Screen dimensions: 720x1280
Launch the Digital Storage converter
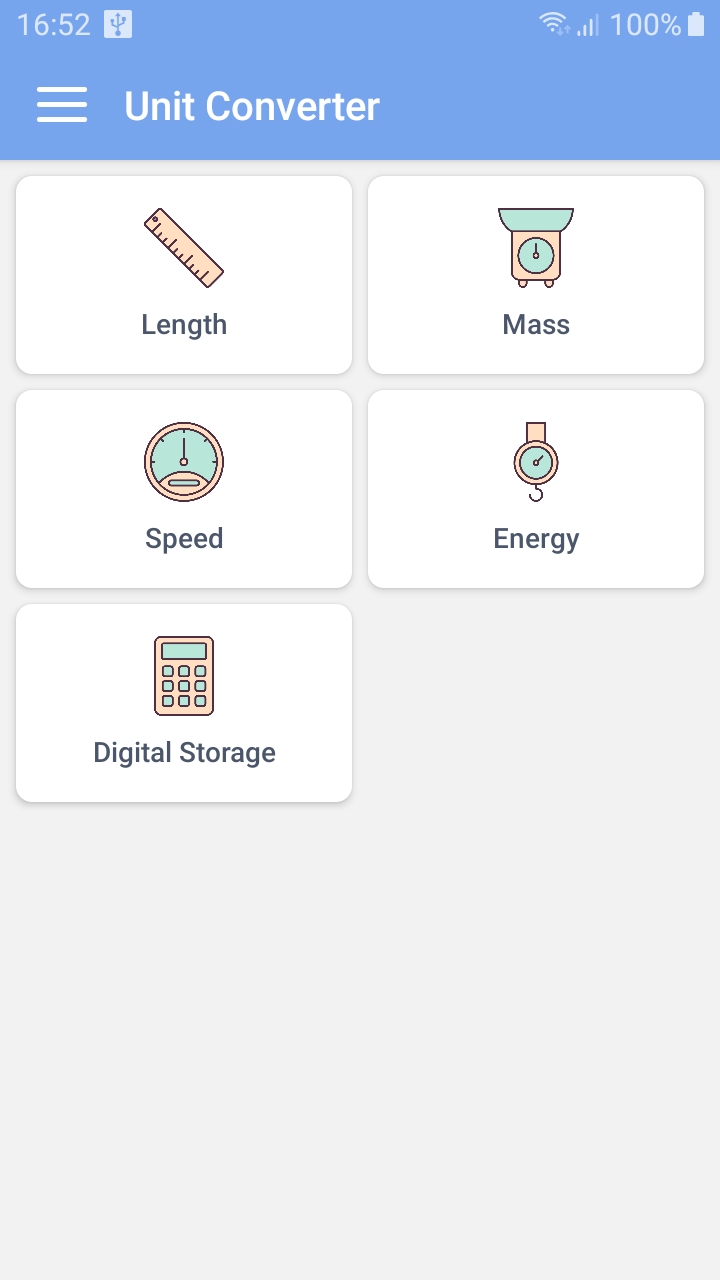click(x=184, y=703)
